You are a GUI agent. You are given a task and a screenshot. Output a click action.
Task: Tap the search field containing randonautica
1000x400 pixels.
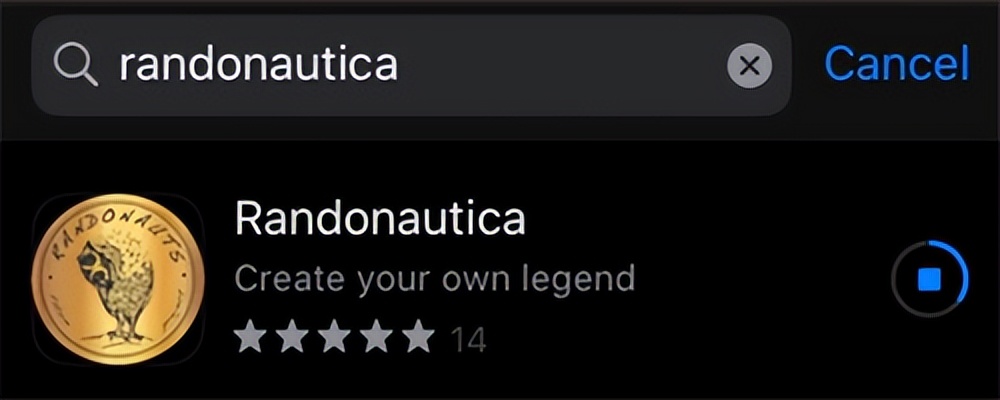tap(400, 66)
